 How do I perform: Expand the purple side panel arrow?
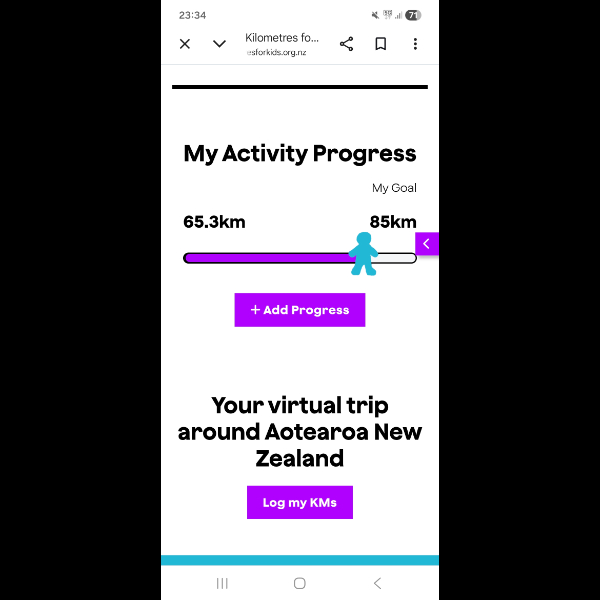427,243
